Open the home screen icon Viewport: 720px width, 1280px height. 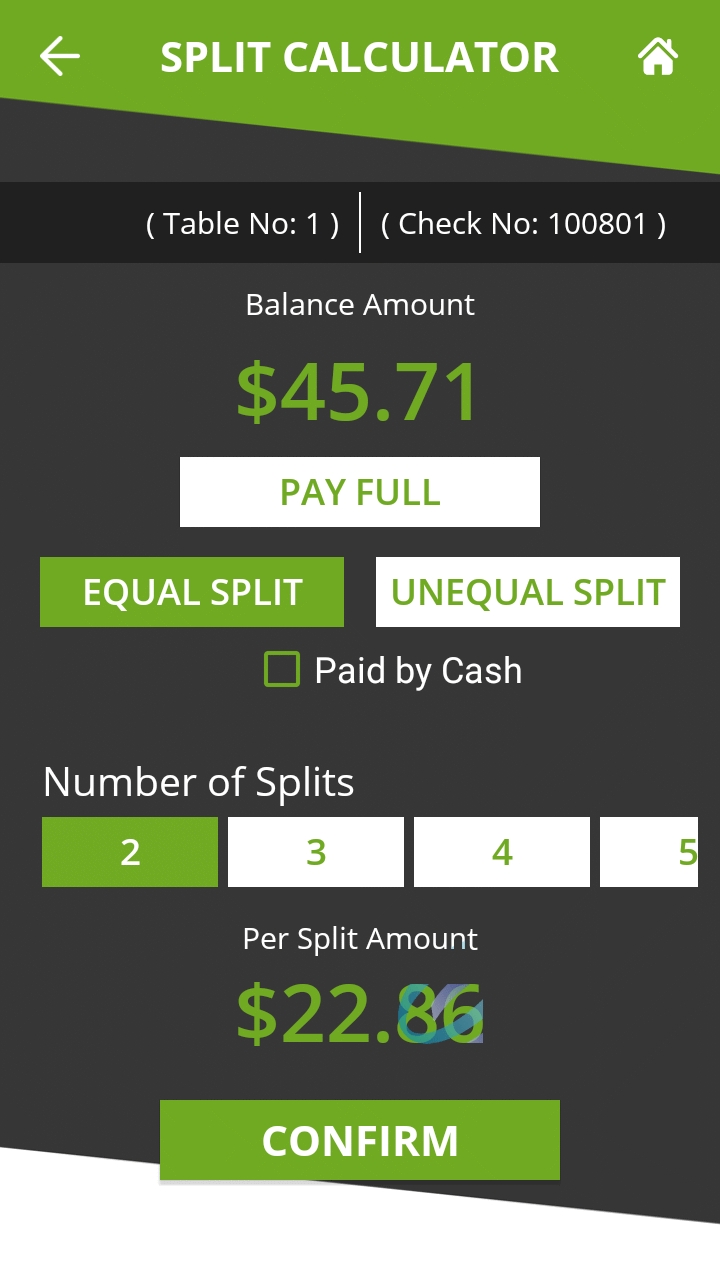pyautogui.click(x=658, y=57)
